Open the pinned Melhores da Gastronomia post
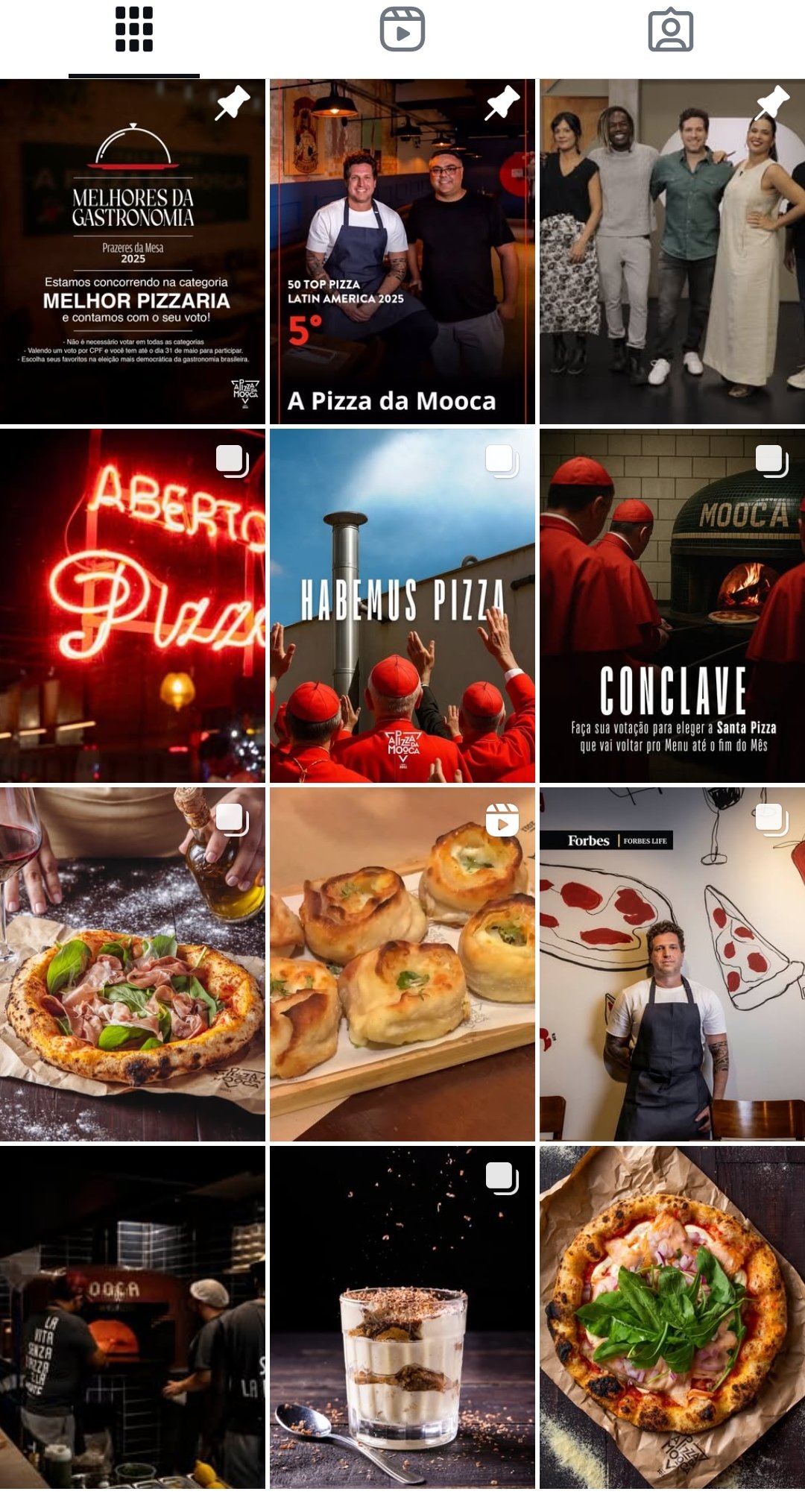Viewport: 805px width, 1512px height. (133, 251)
